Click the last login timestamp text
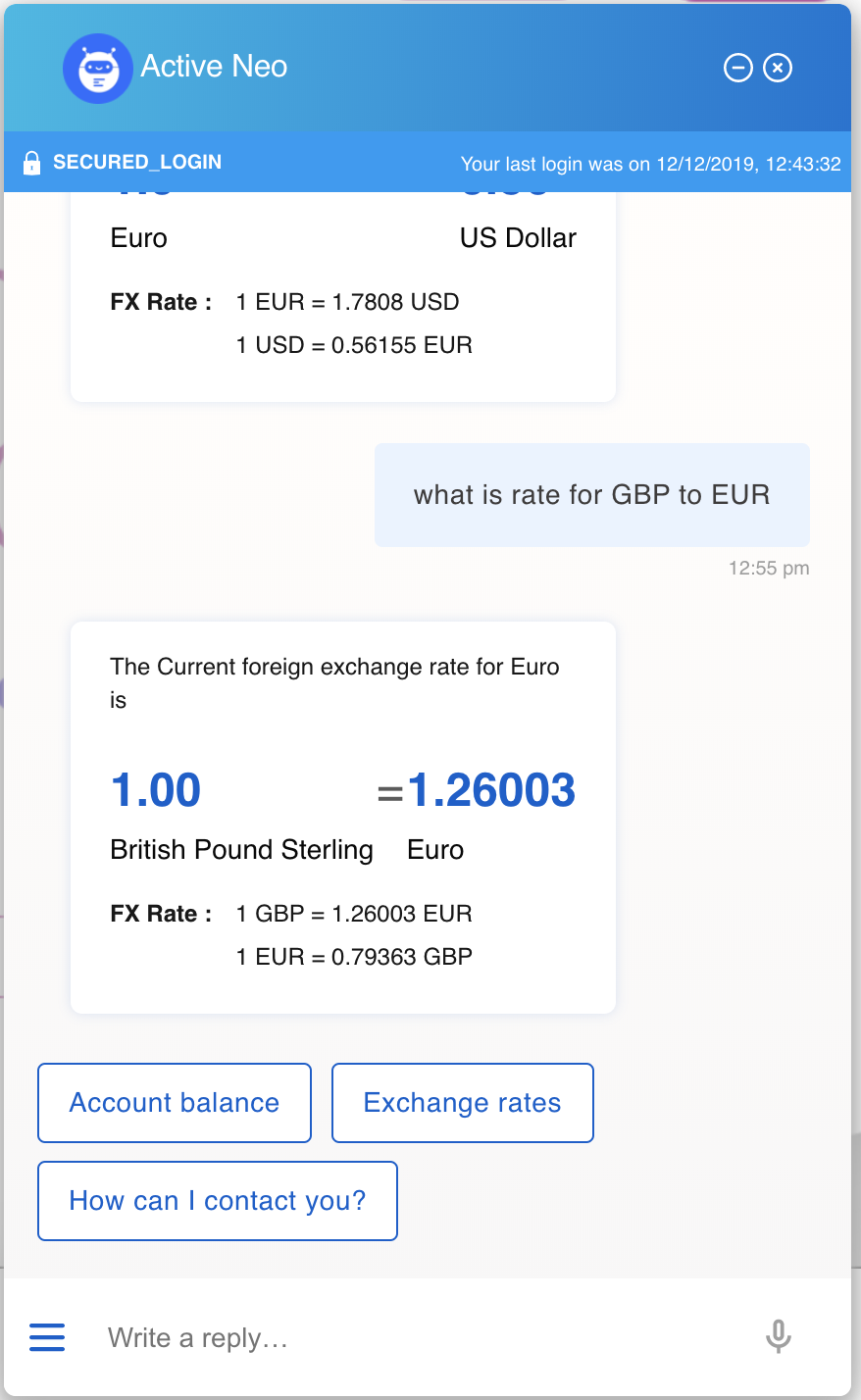Screen dimensions: 861x1400 tap(650, 164)
